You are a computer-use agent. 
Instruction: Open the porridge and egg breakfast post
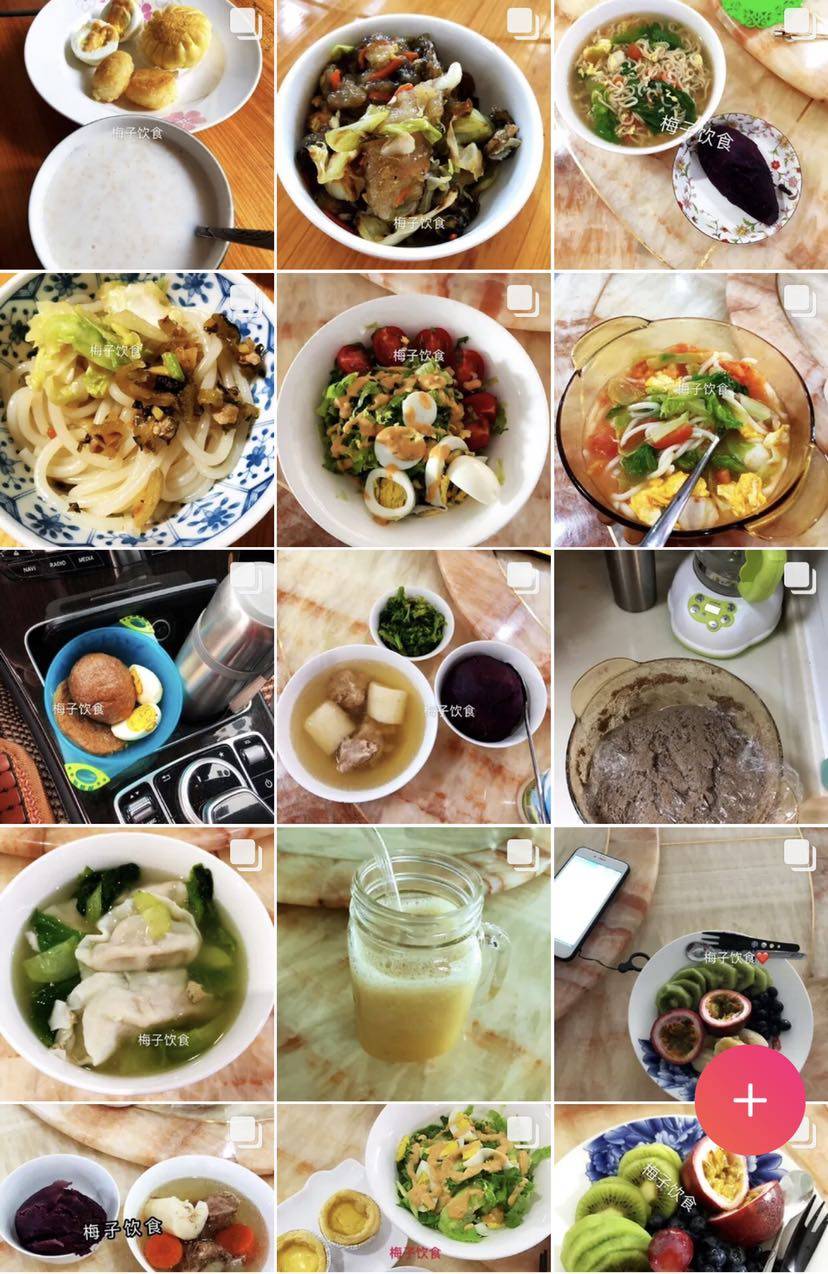137,134
